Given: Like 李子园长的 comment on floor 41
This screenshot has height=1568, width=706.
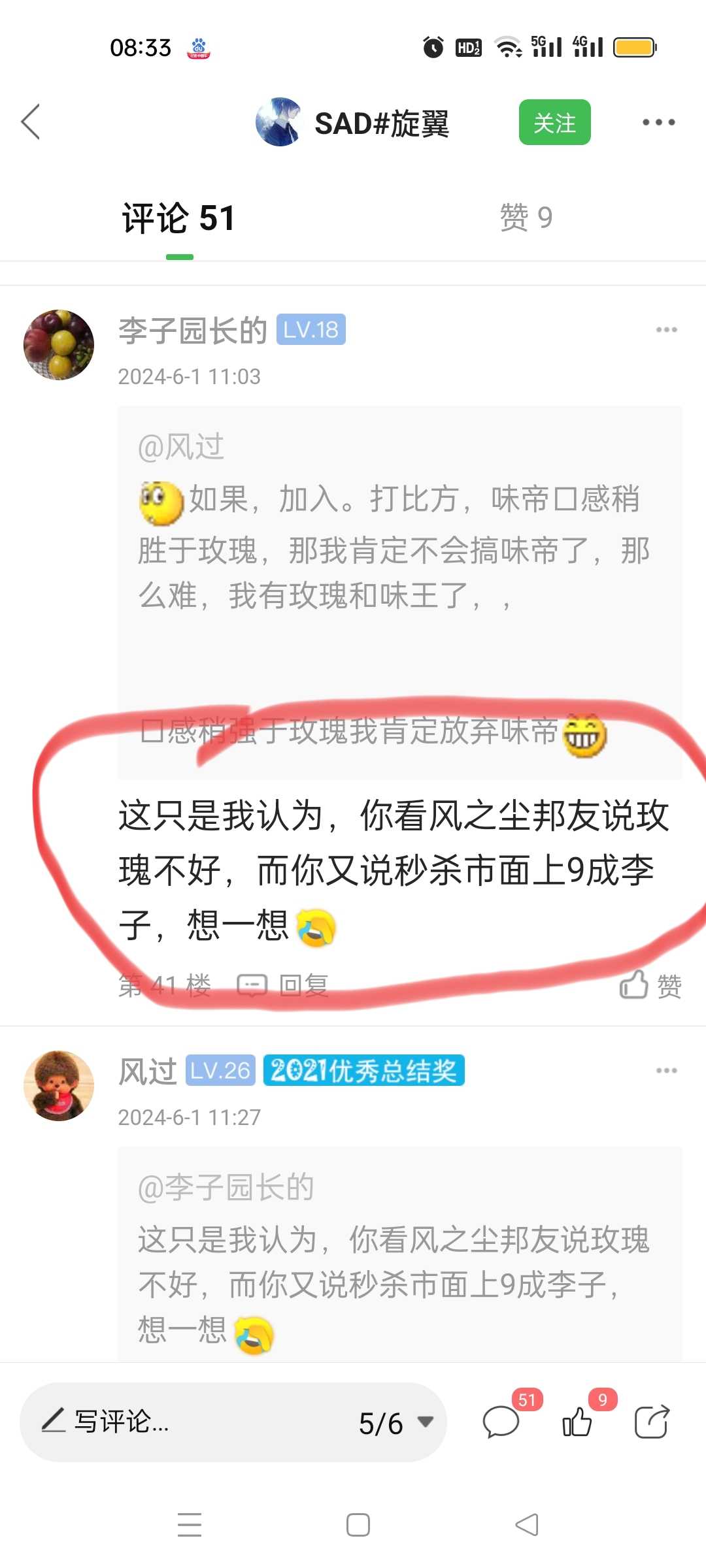Looking at the screenshot, I should [650, 985].
